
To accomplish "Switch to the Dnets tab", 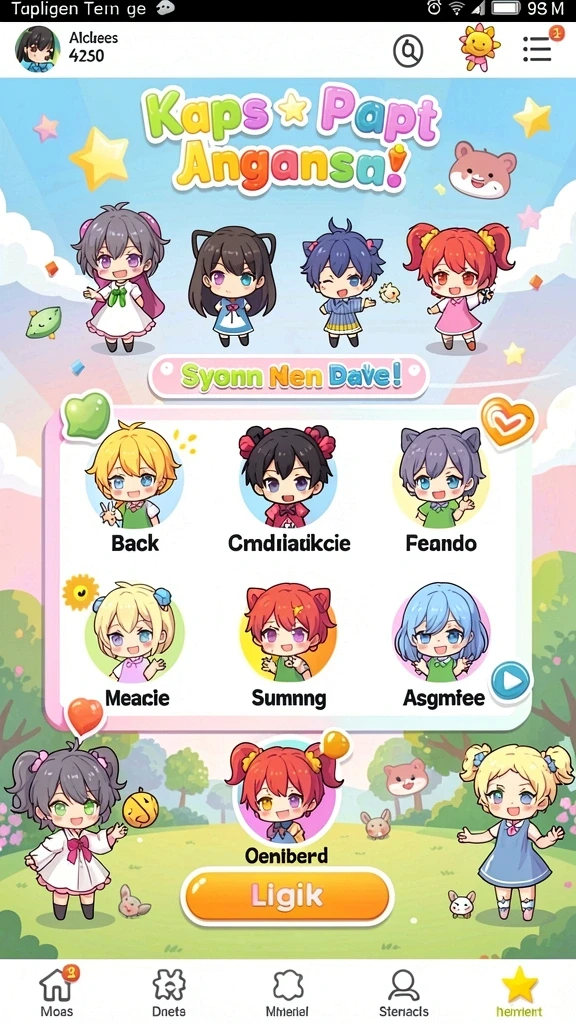I will coord(169,992).
